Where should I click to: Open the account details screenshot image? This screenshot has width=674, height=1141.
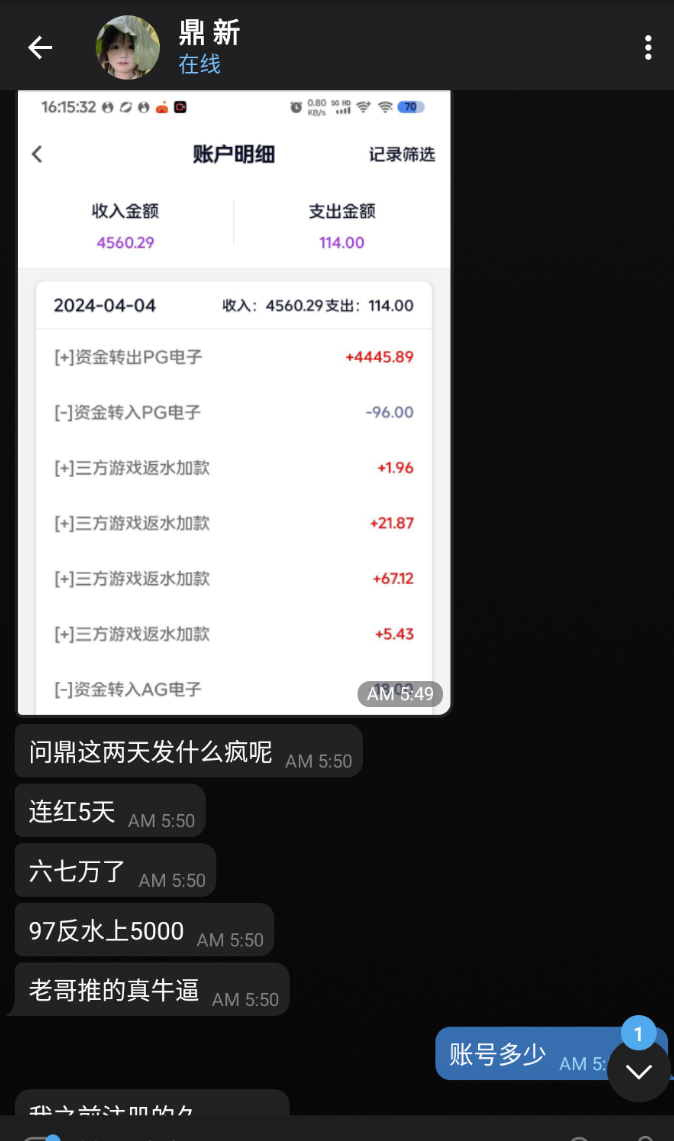point(234,400)
